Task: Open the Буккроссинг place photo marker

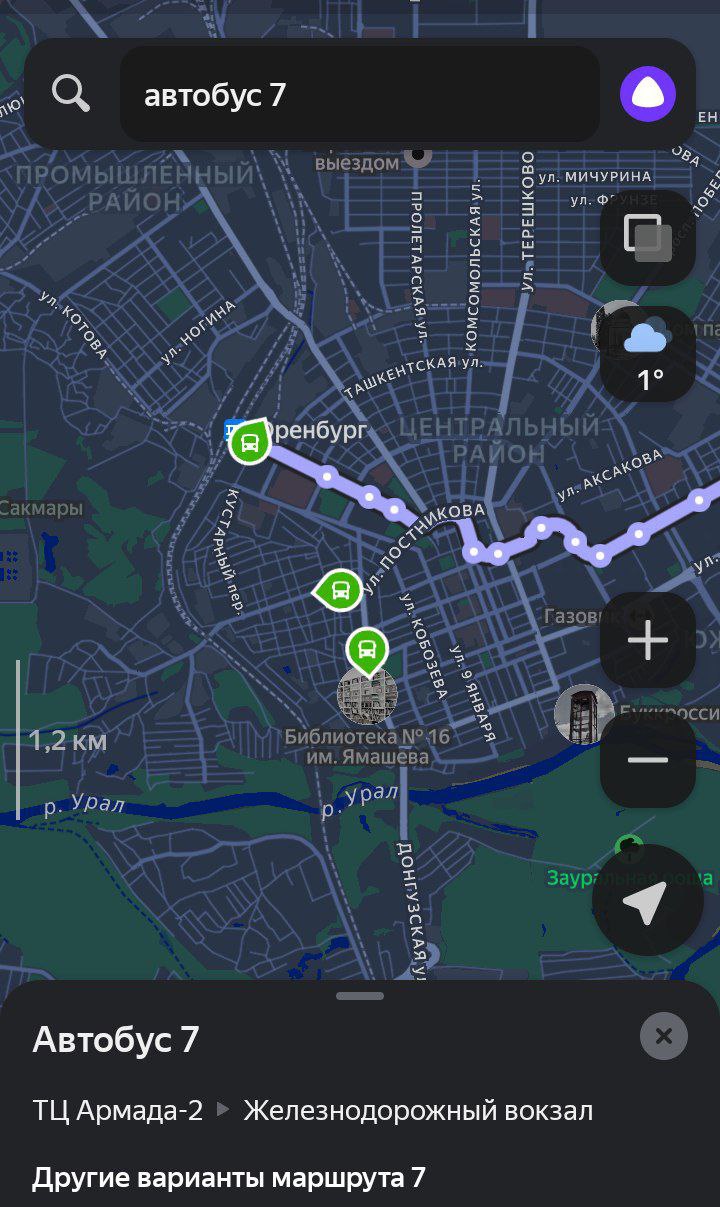Action: tap(583, 714)
